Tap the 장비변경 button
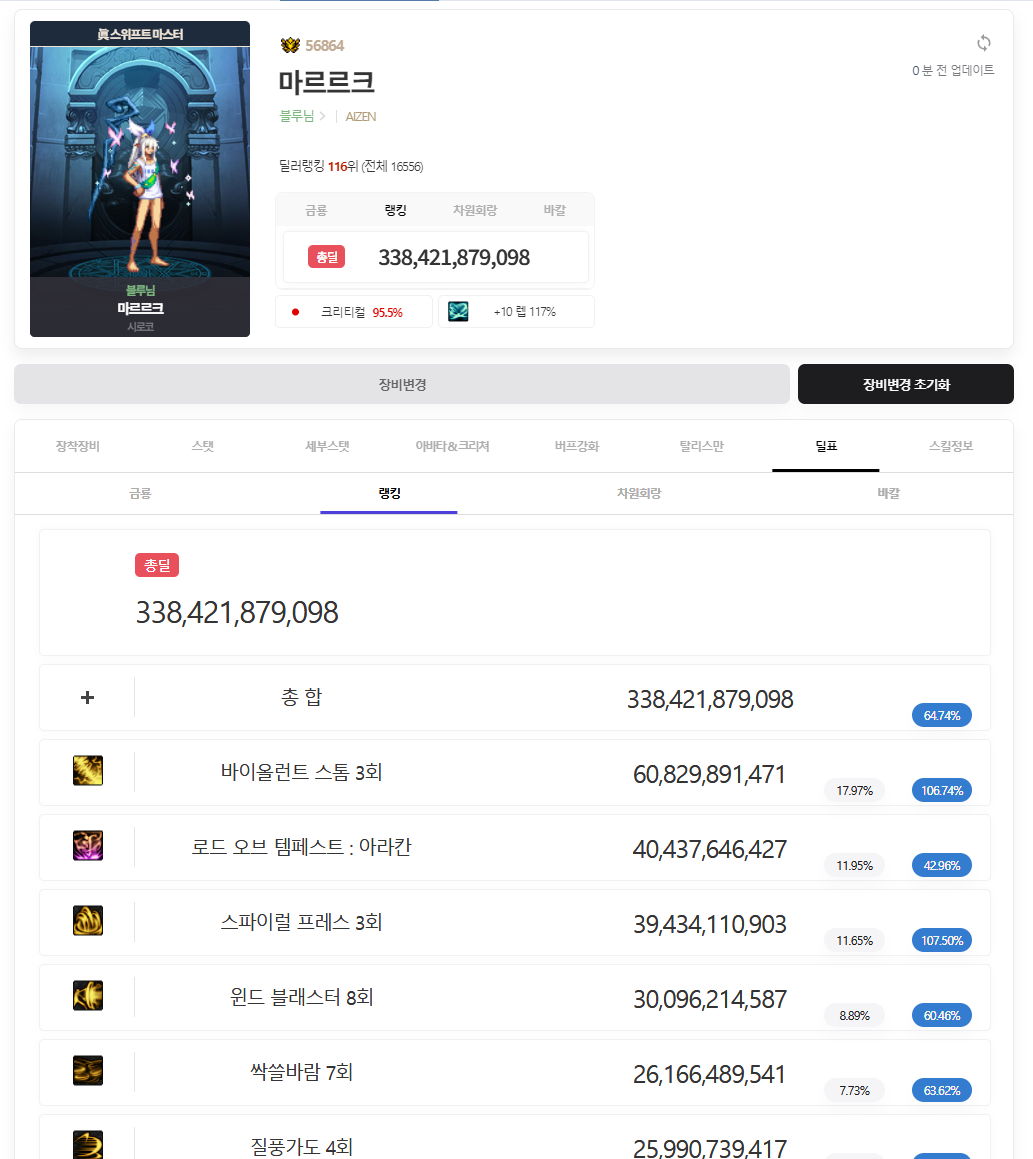The height and width of the screenshot is (1159, 1033). (x=402, y=385)
